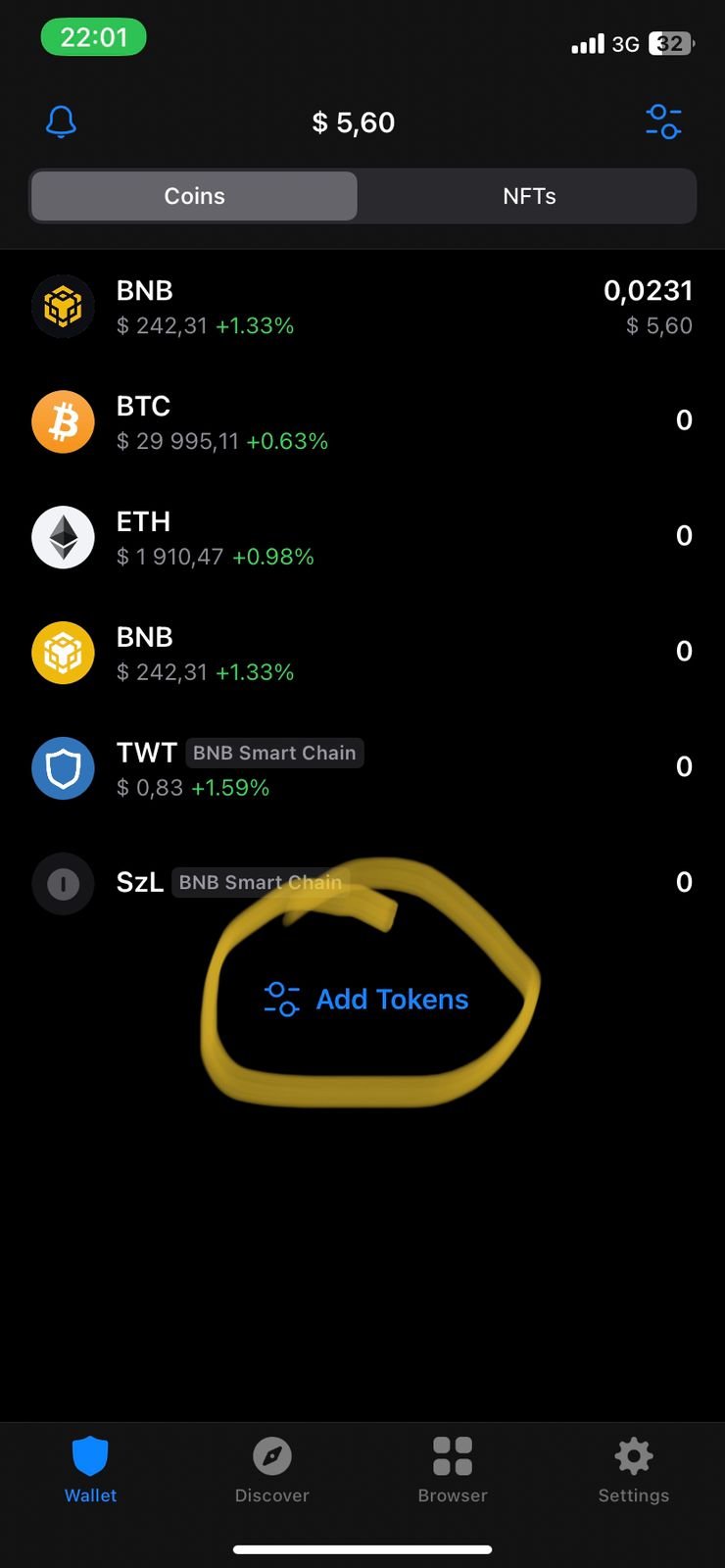Image resolution: width=725 pixels, height=1568 pixels.
Task: Switch to the NFTs tab
Action: pyautogui.click(x=529, y=196)
